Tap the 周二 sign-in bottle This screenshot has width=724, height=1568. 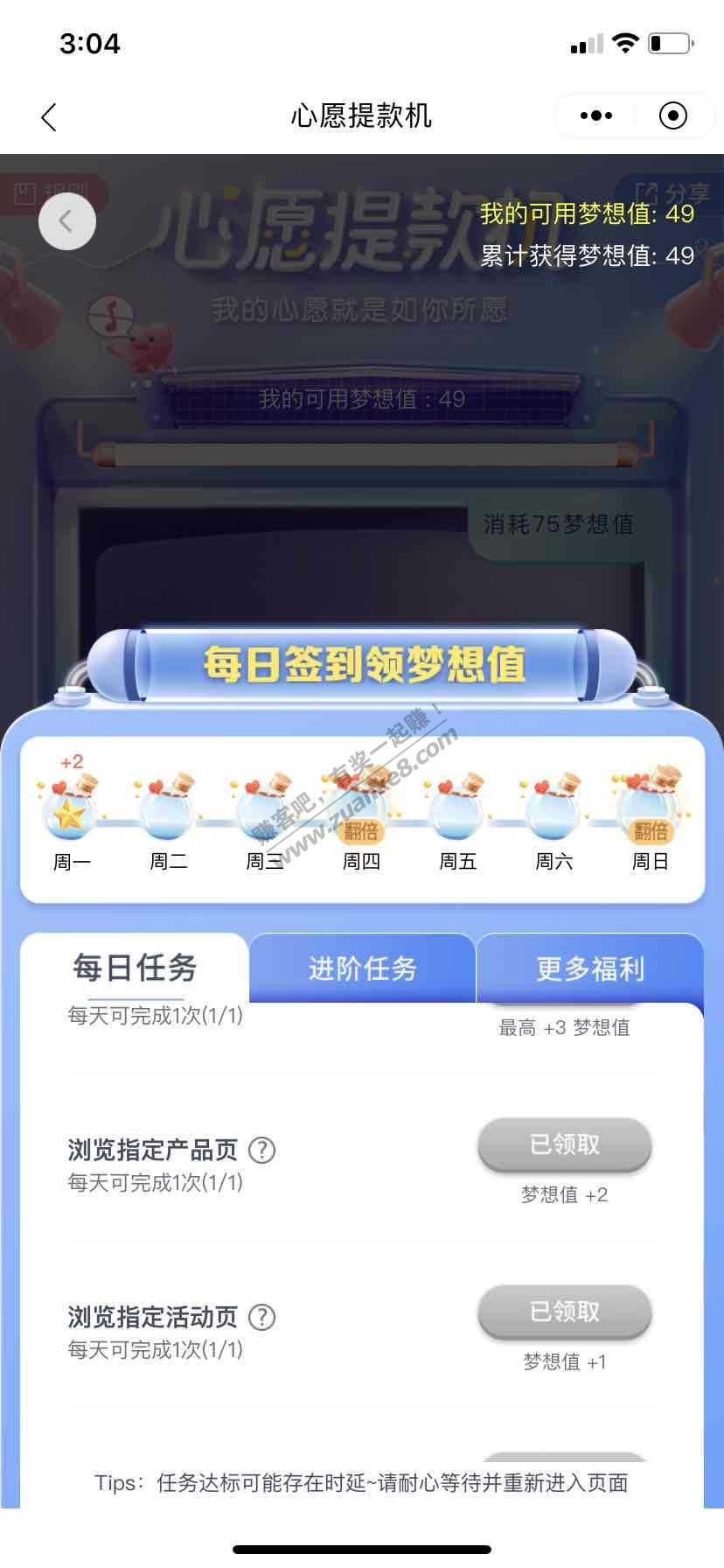pos(168,809)
